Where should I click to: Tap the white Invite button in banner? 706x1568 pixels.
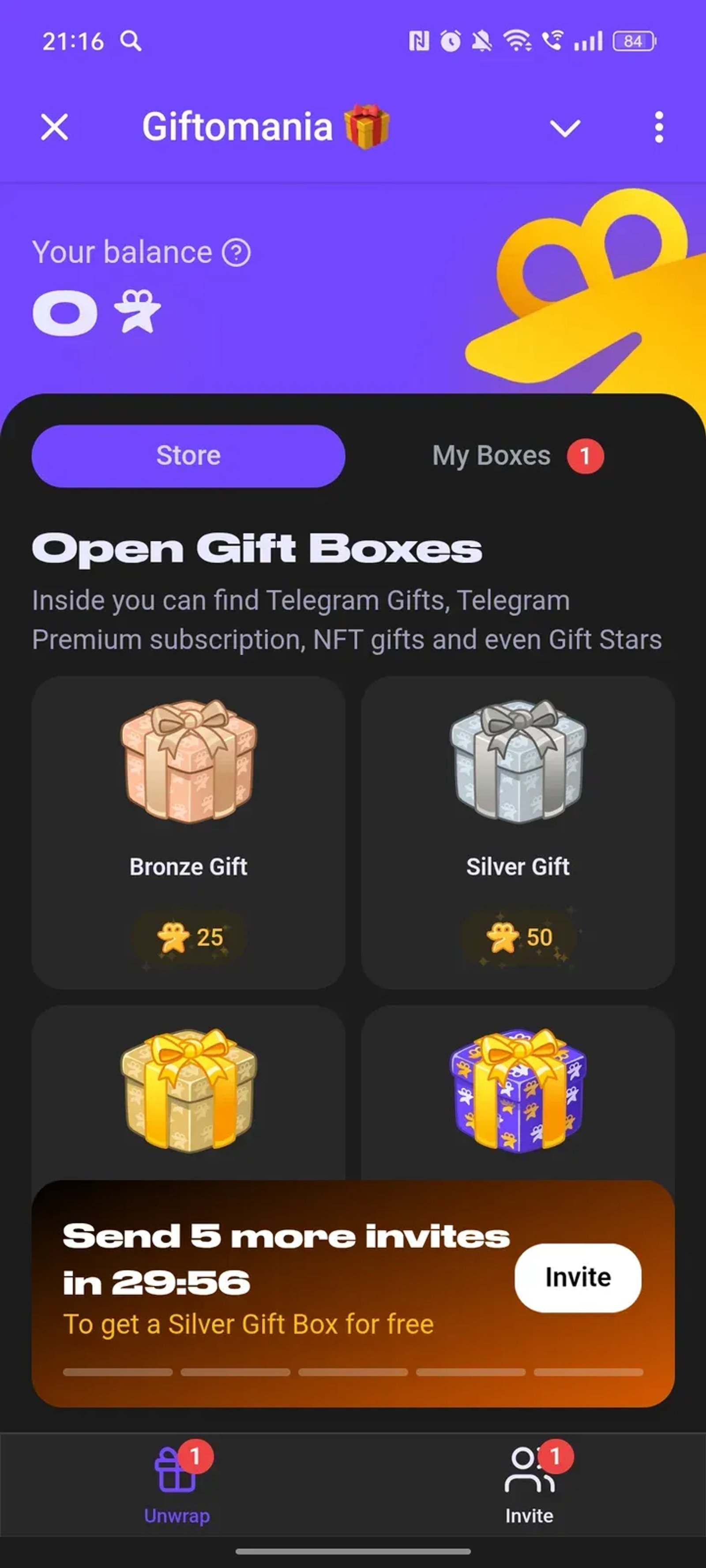tap(578, 1277)
